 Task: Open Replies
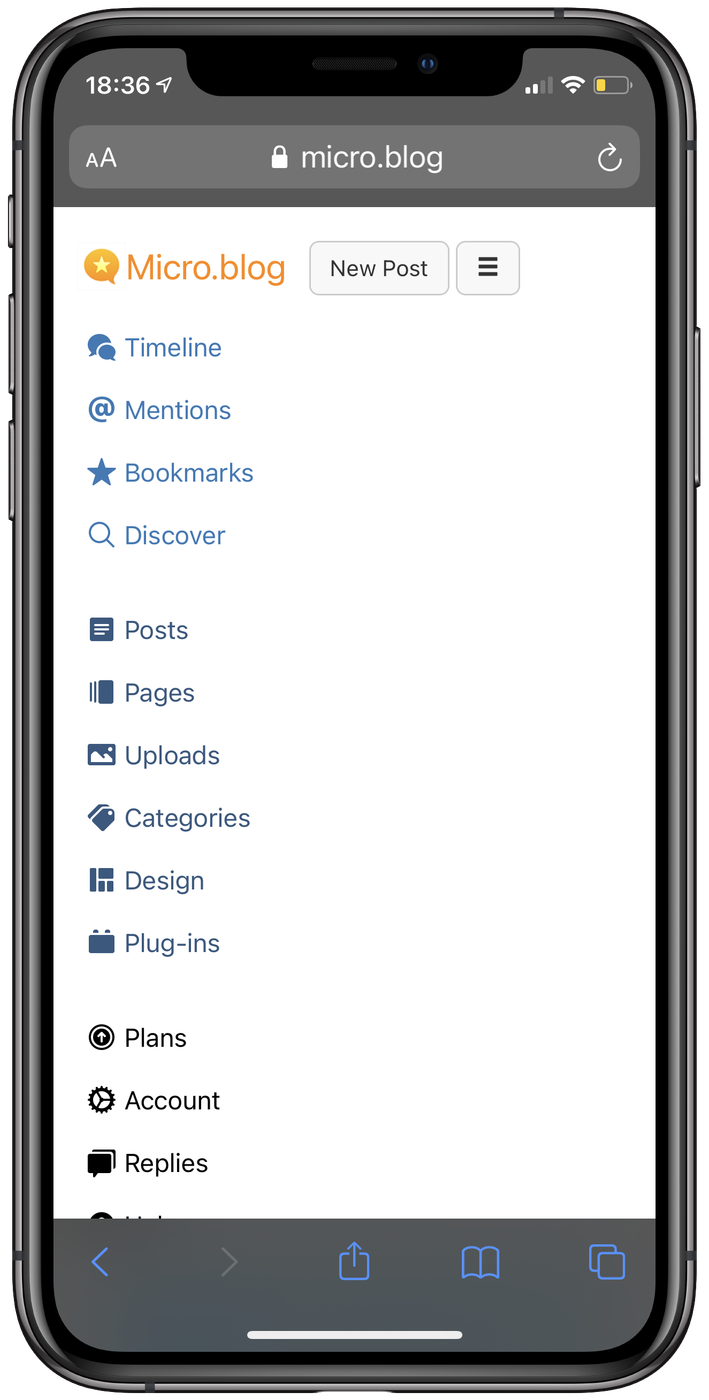tap(166, 1163)
